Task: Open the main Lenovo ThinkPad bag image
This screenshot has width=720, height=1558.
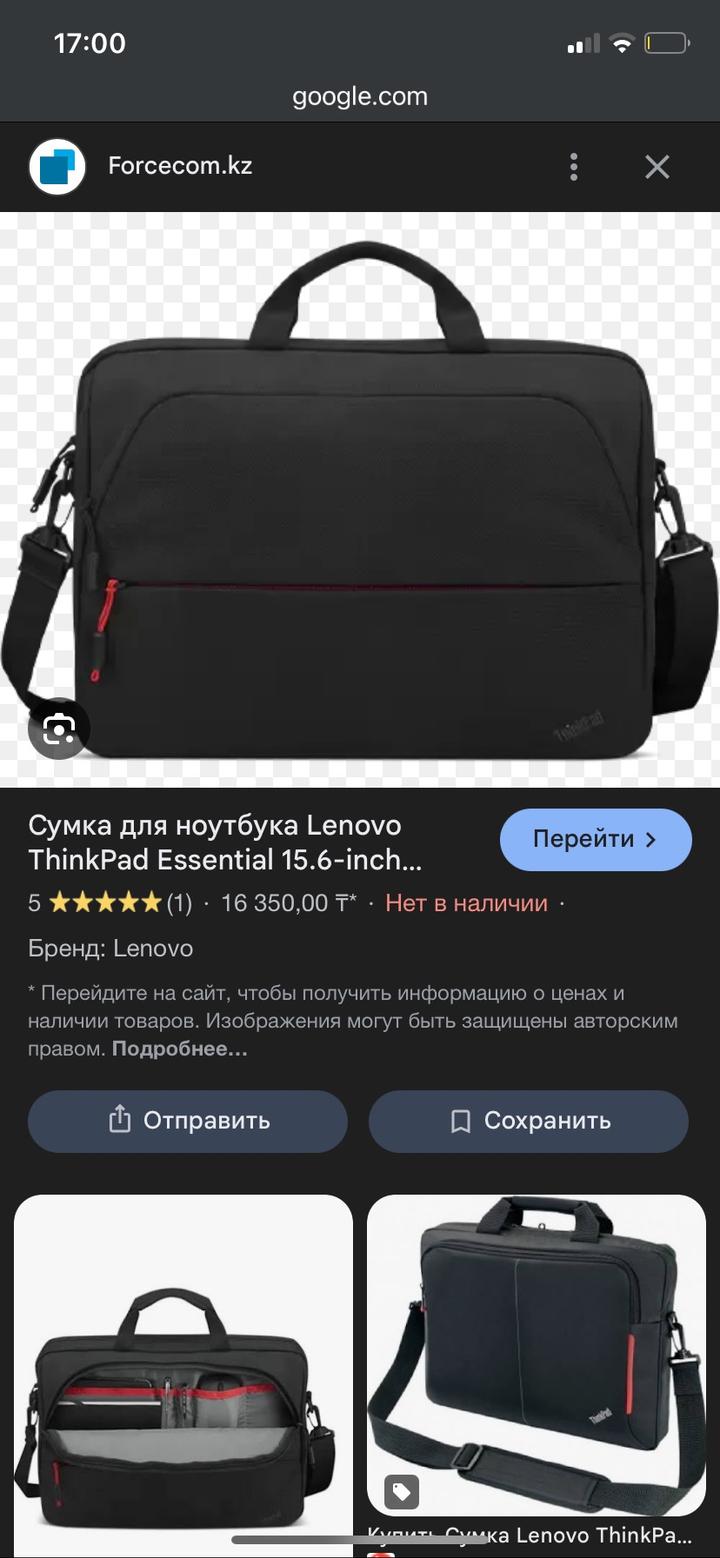Action: pos(360,500)
